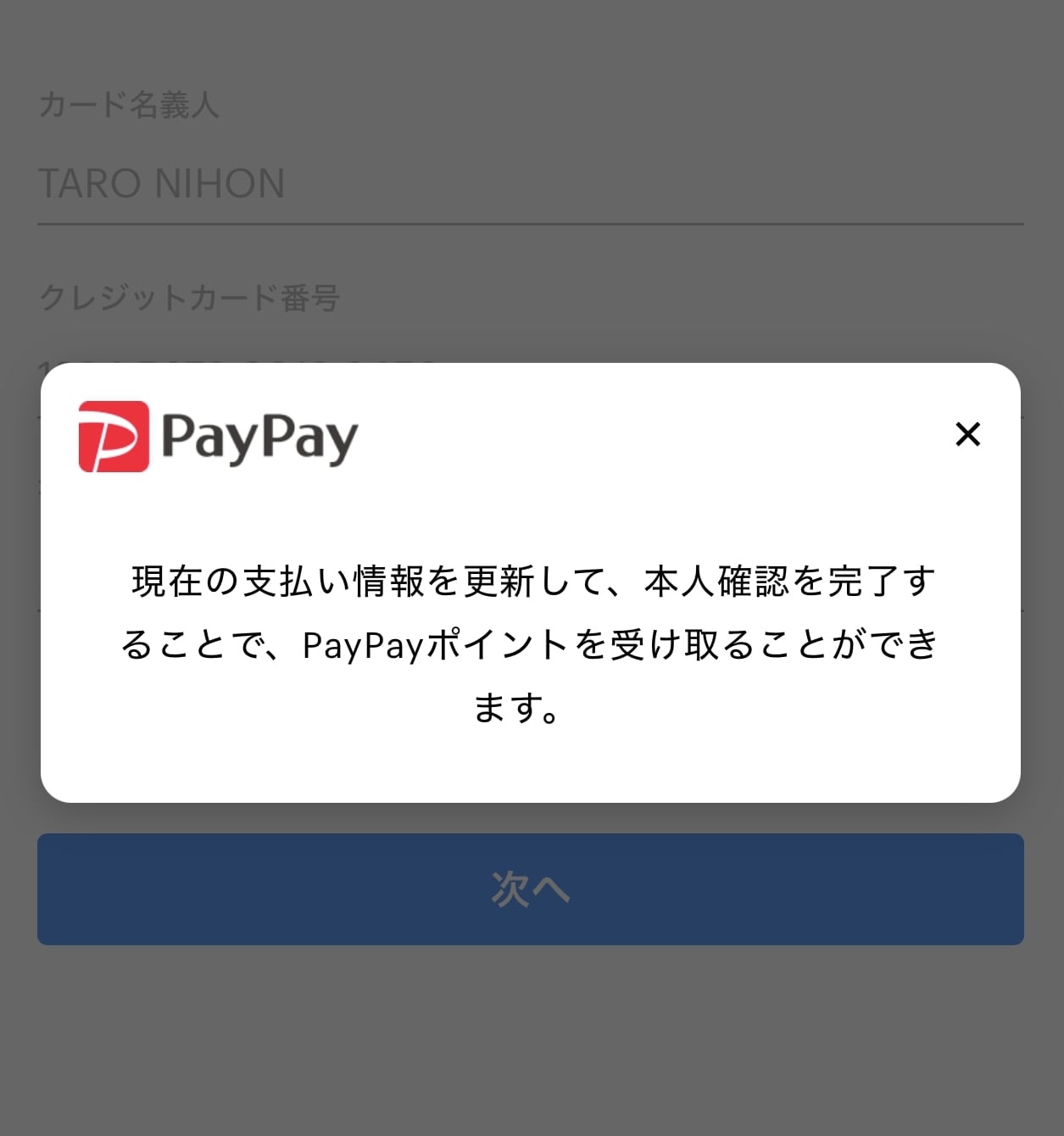Close the PayPay popup dialog

(967, 434)
